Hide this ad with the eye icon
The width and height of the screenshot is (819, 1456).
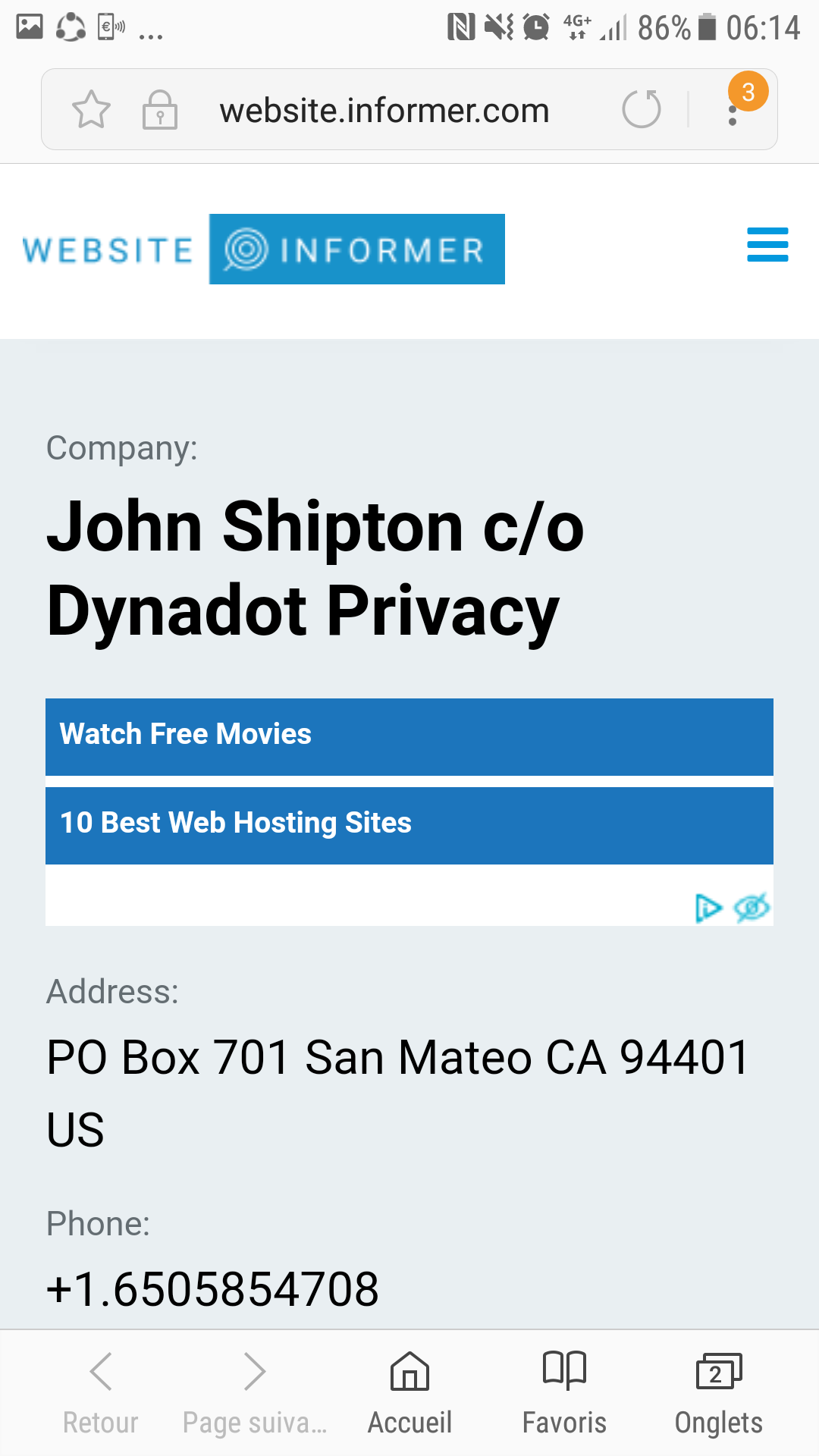point(752,907)
